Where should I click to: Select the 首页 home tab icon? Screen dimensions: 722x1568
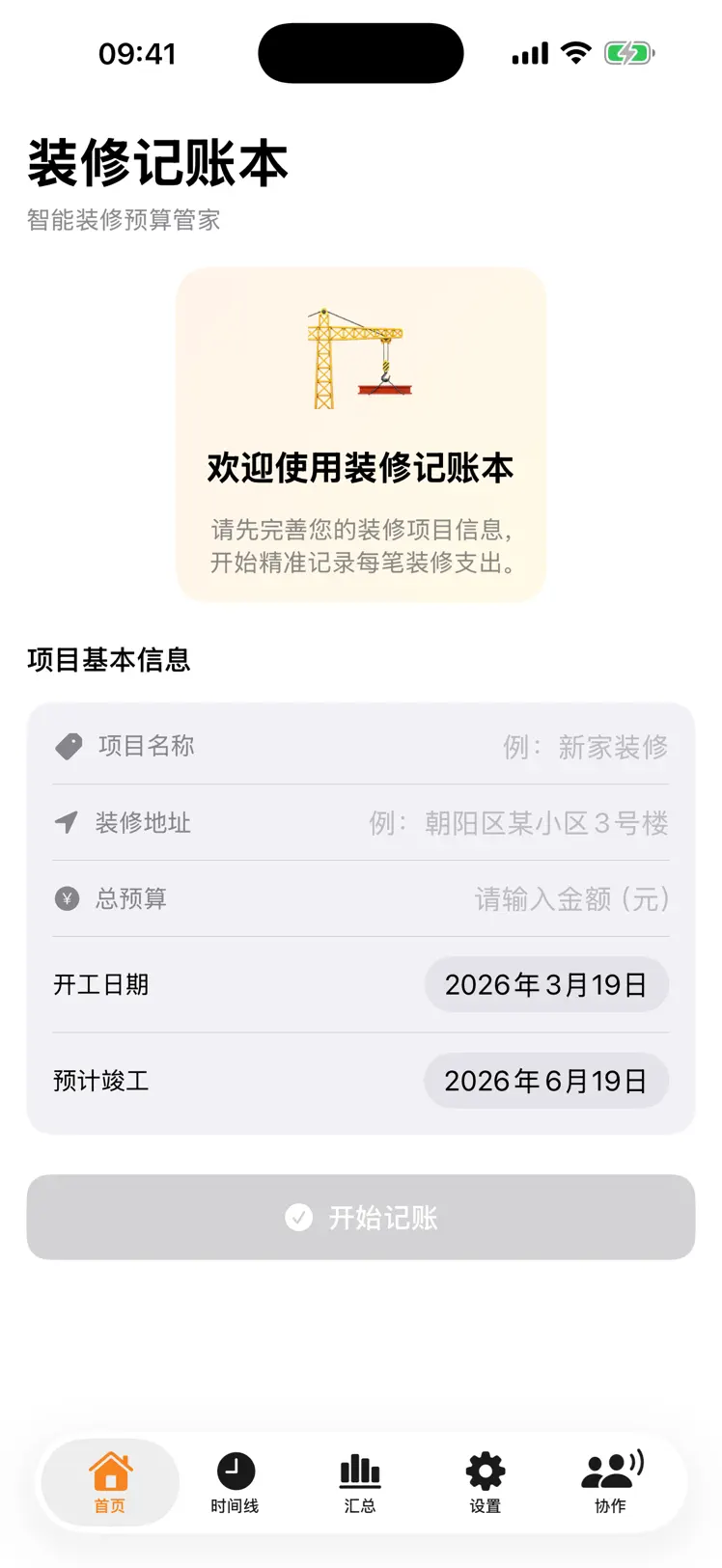pos(109,1469)
